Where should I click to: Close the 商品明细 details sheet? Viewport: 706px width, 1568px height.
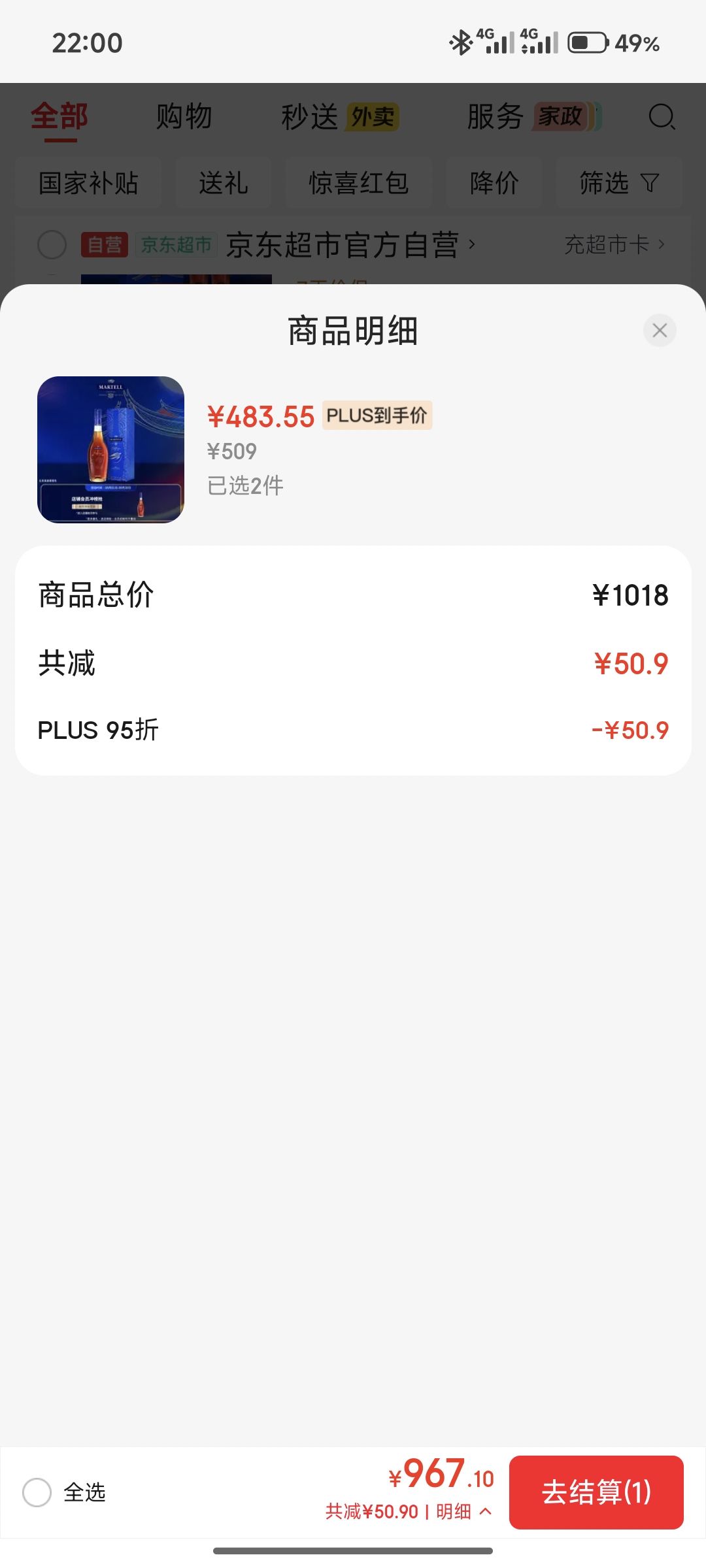pos(660,330)
